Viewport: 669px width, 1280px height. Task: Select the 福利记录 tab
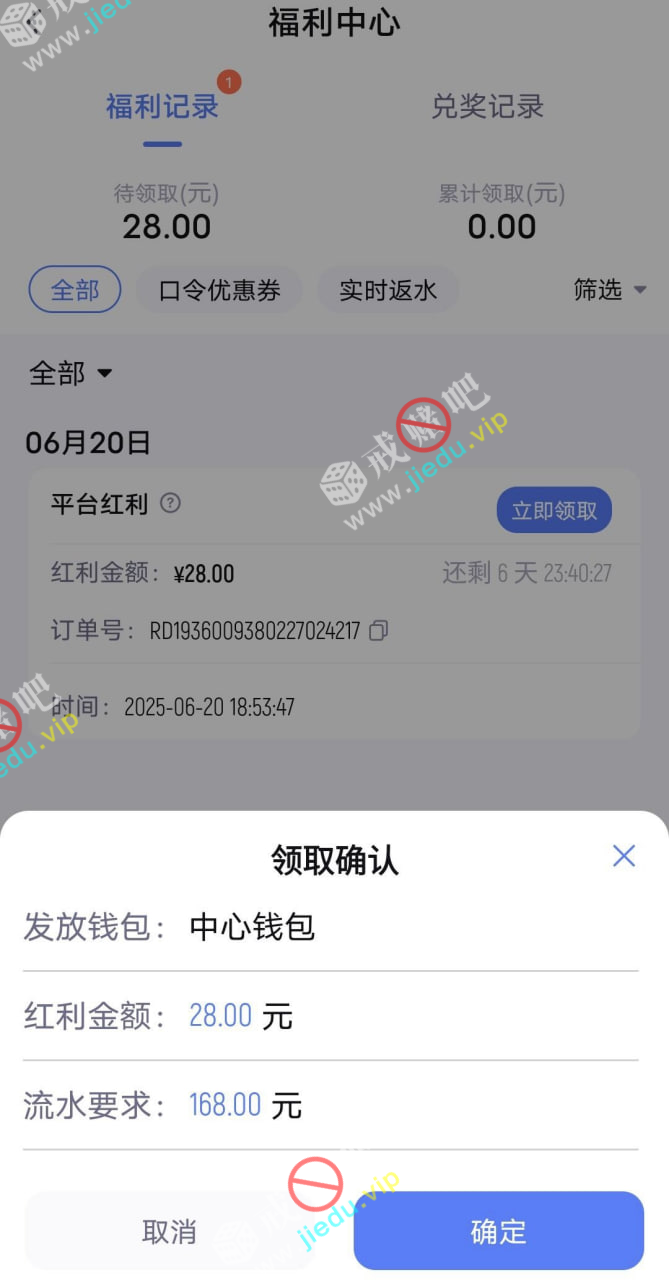coord(162,107)
